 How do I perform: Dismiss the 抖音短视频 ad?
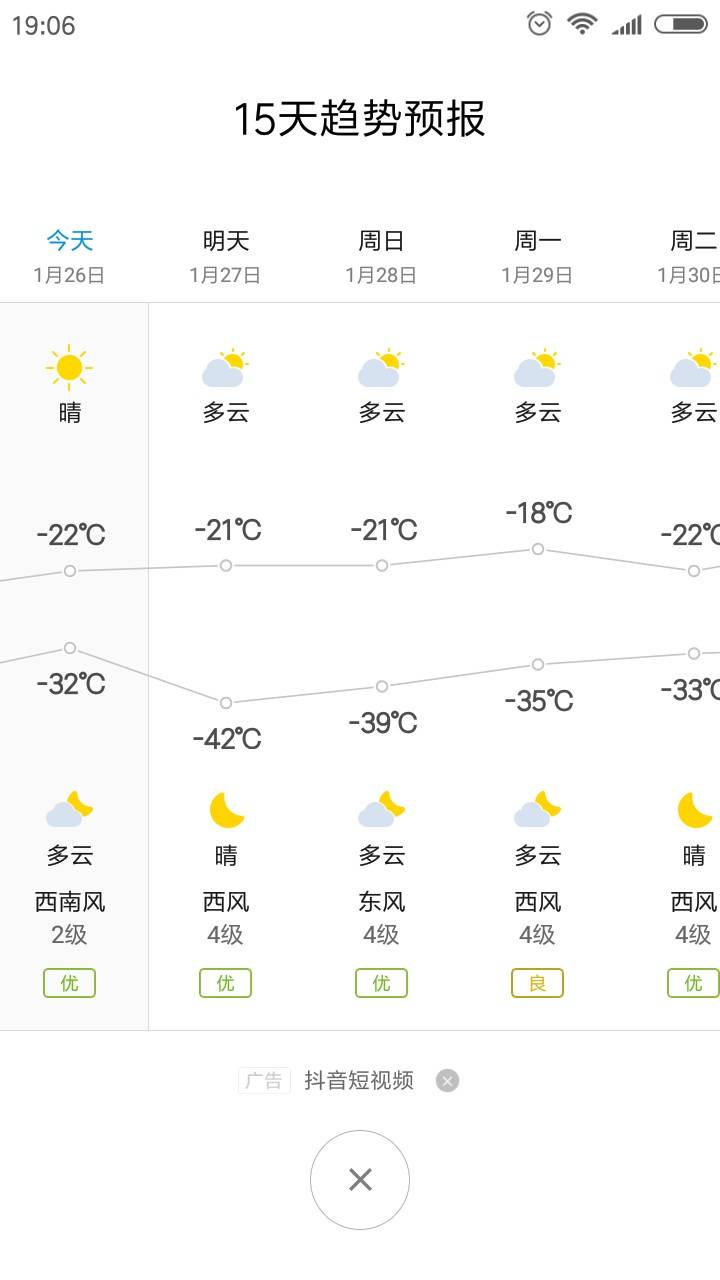pos(447,1081)
